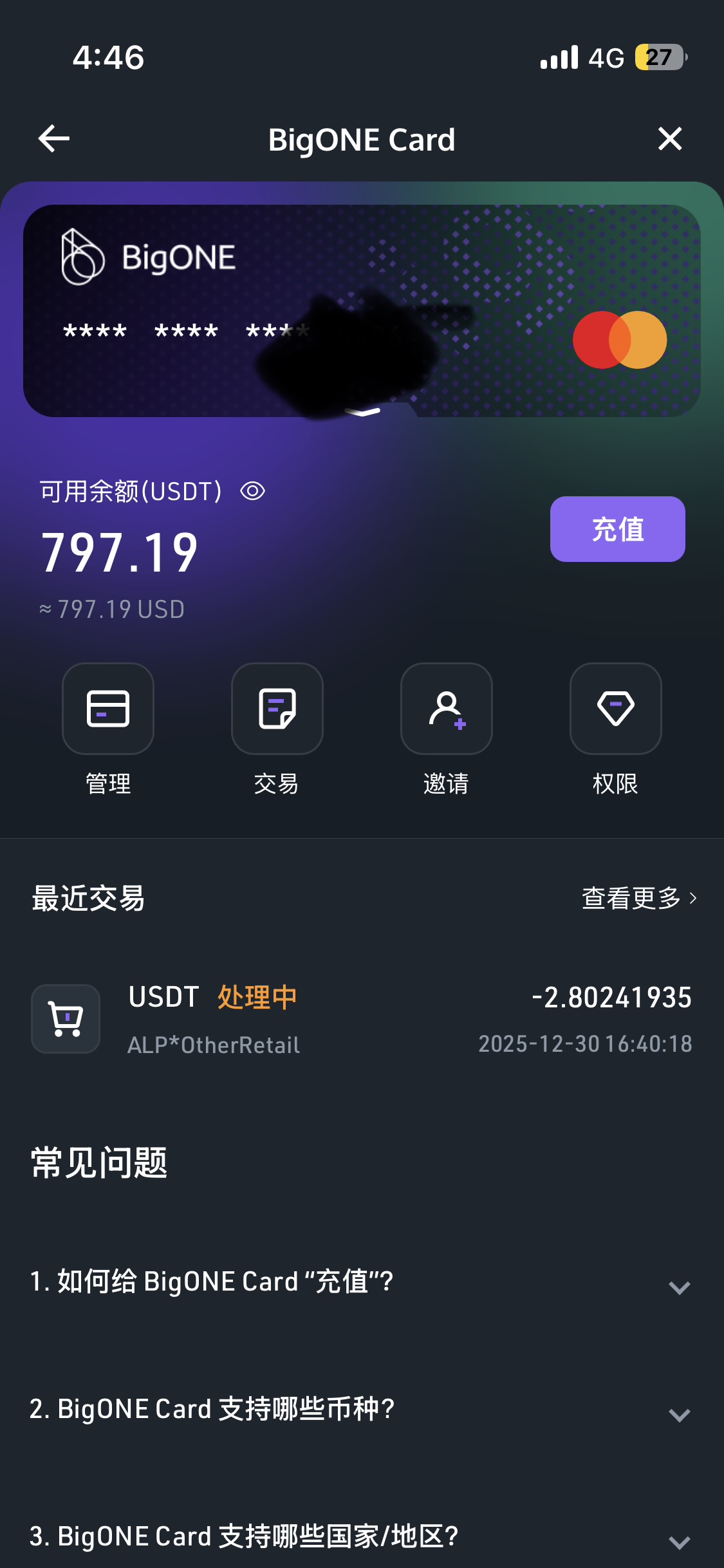Expand FAQ on how to 充值 BigONE Card

(362, 1282)
